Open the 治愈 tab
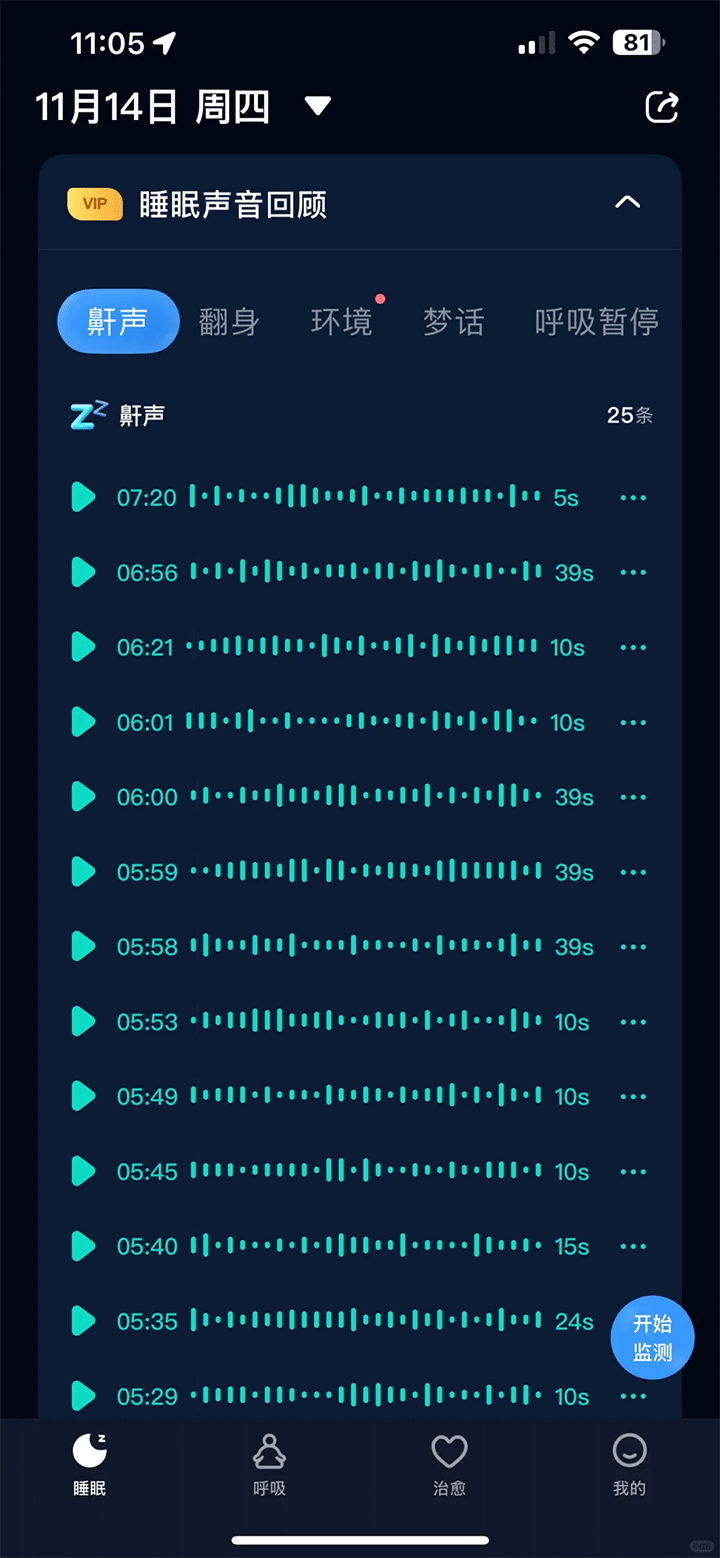The height and width of the screenshot is (1558, 720). pos(449,1464)
